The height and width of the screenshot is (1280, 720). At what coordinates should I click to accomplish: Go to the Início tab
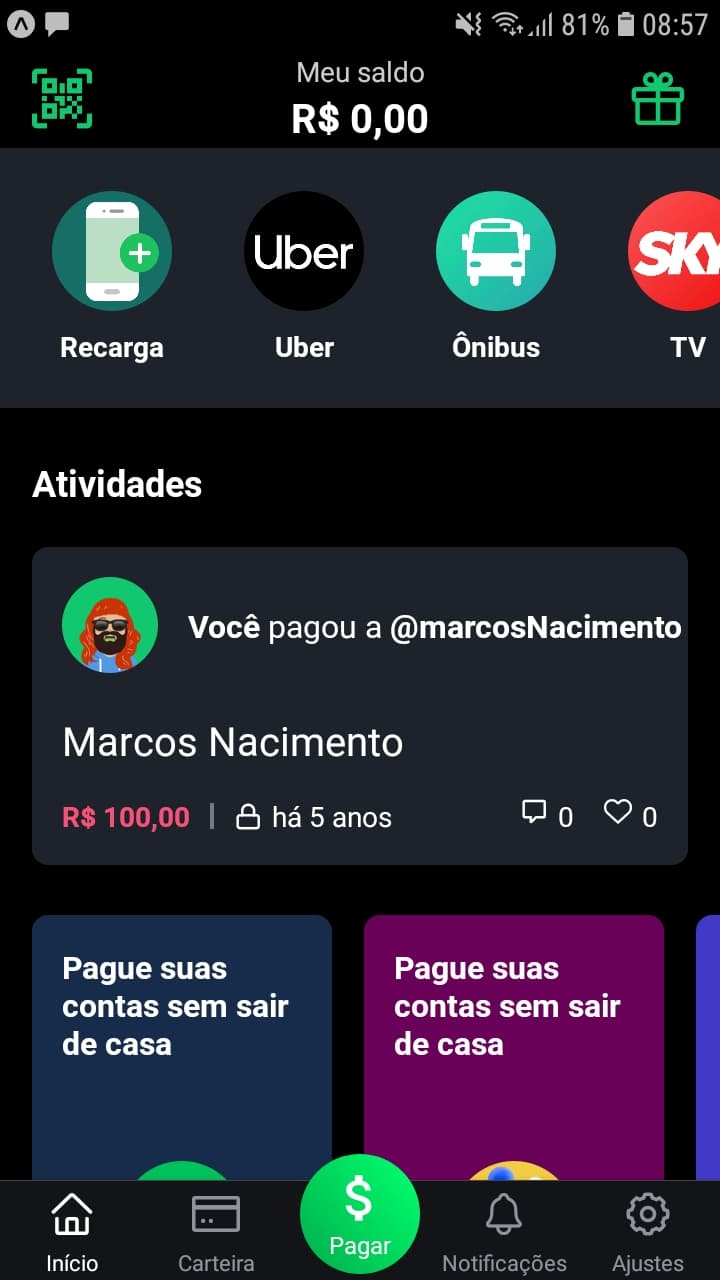(72, 1232)
